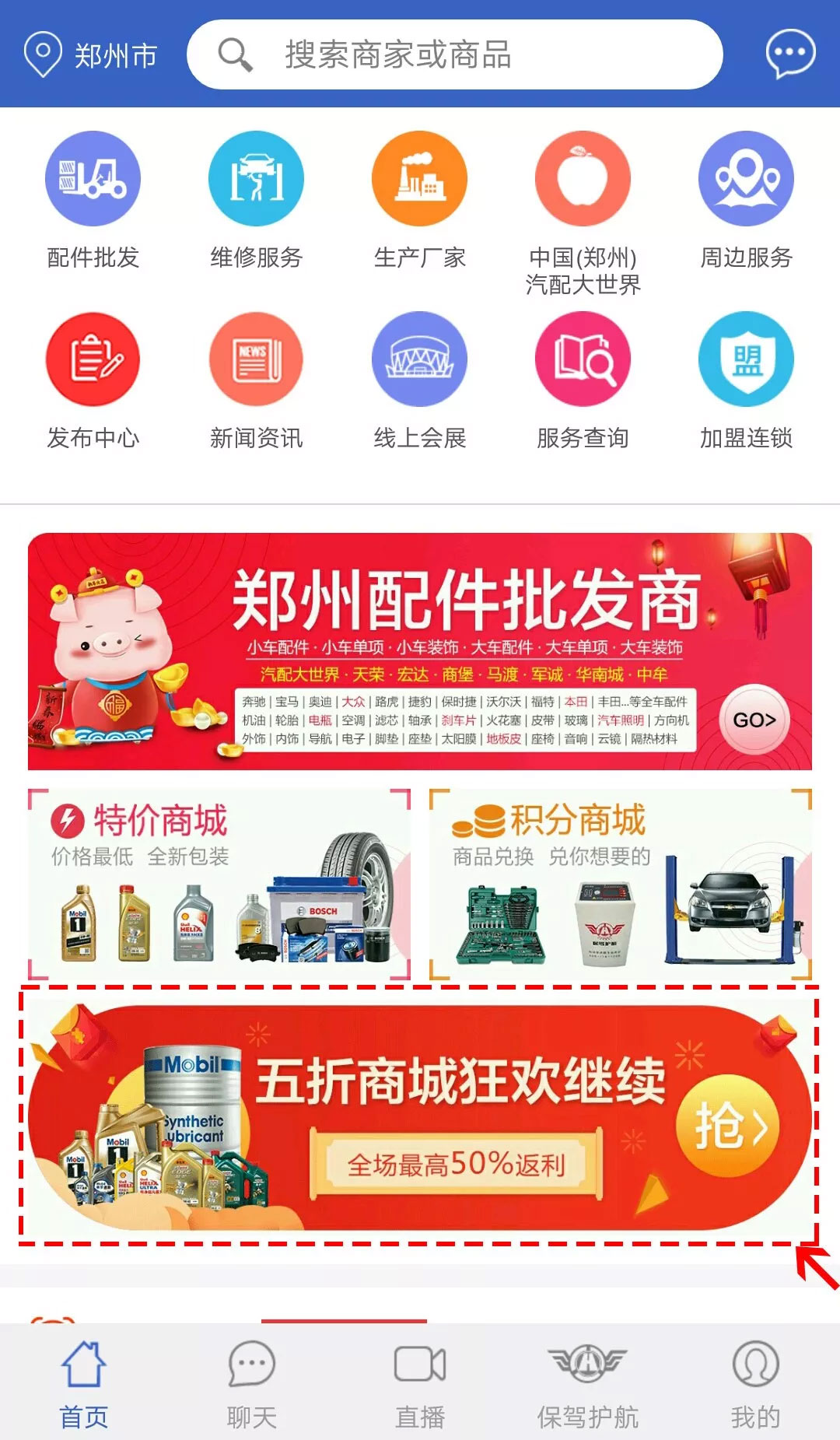Viewport: 840px width, 1440px height.
Task: Open 加盟连锁
Action: click(746, 381)
